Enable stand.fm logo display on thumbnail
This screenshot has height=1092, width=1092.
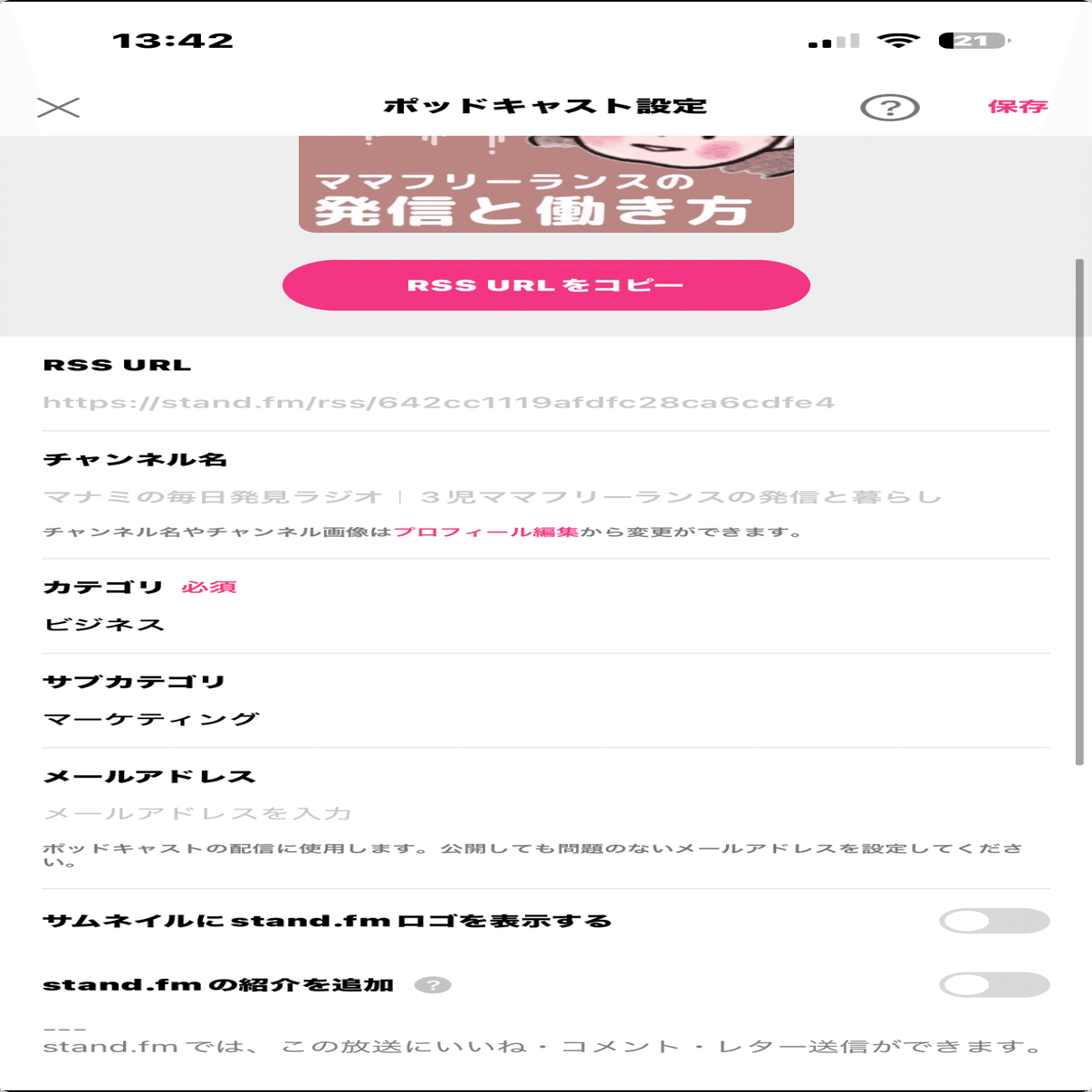pos(993,921)
